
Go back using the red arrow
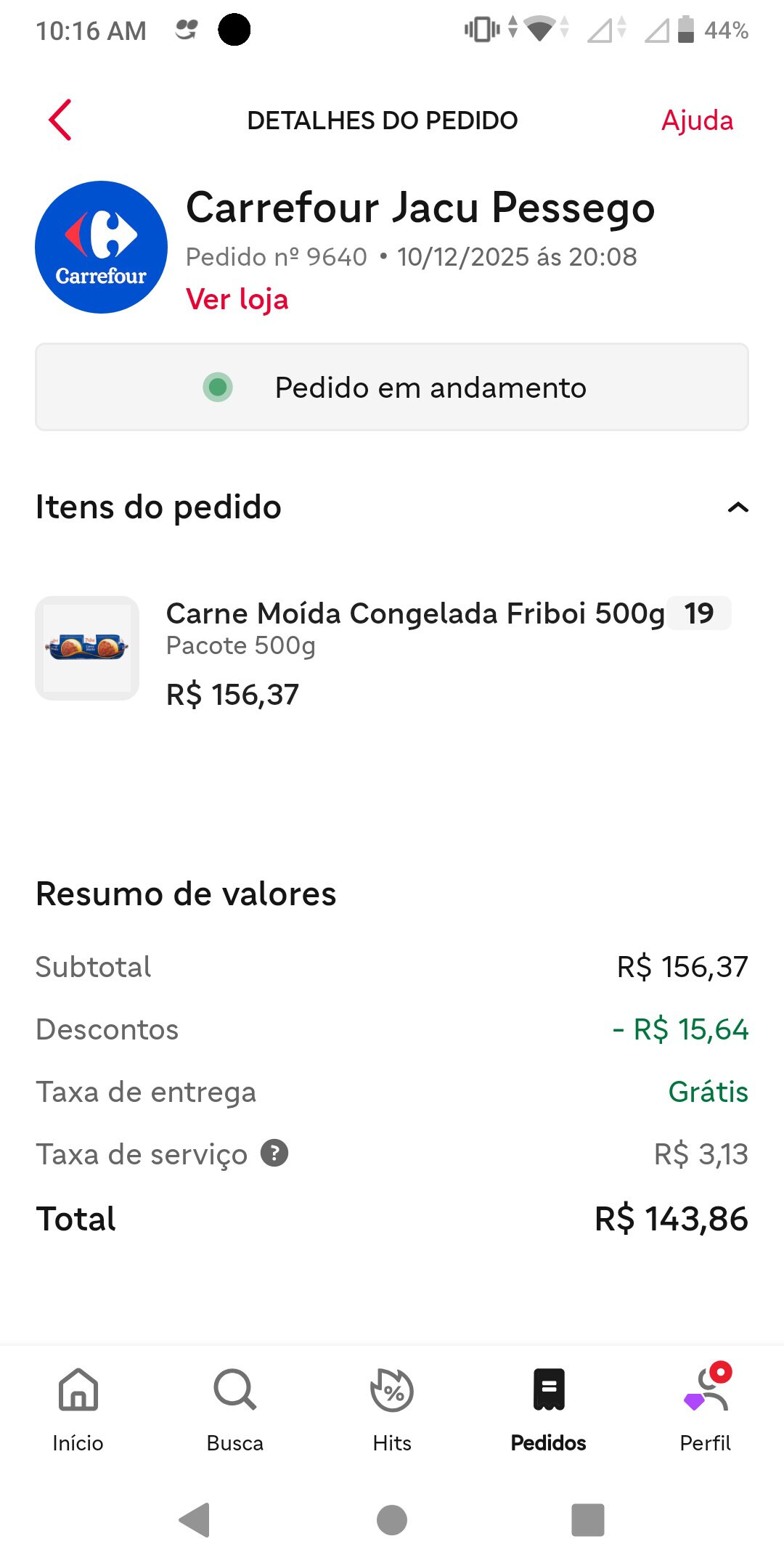(x=60, y=120)
